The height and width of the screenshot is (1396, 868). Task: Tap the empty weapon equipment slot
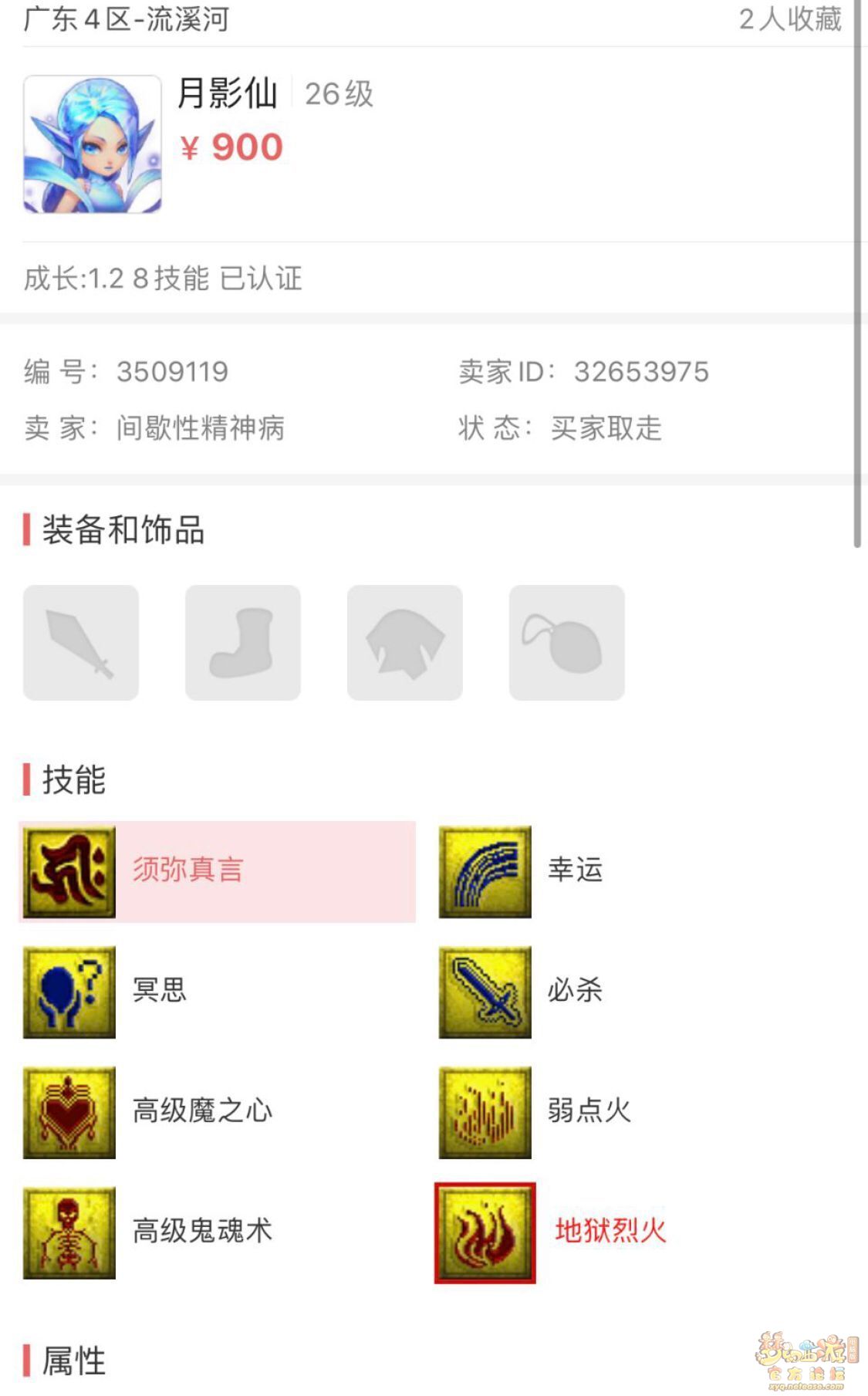(x=81, y=642)
